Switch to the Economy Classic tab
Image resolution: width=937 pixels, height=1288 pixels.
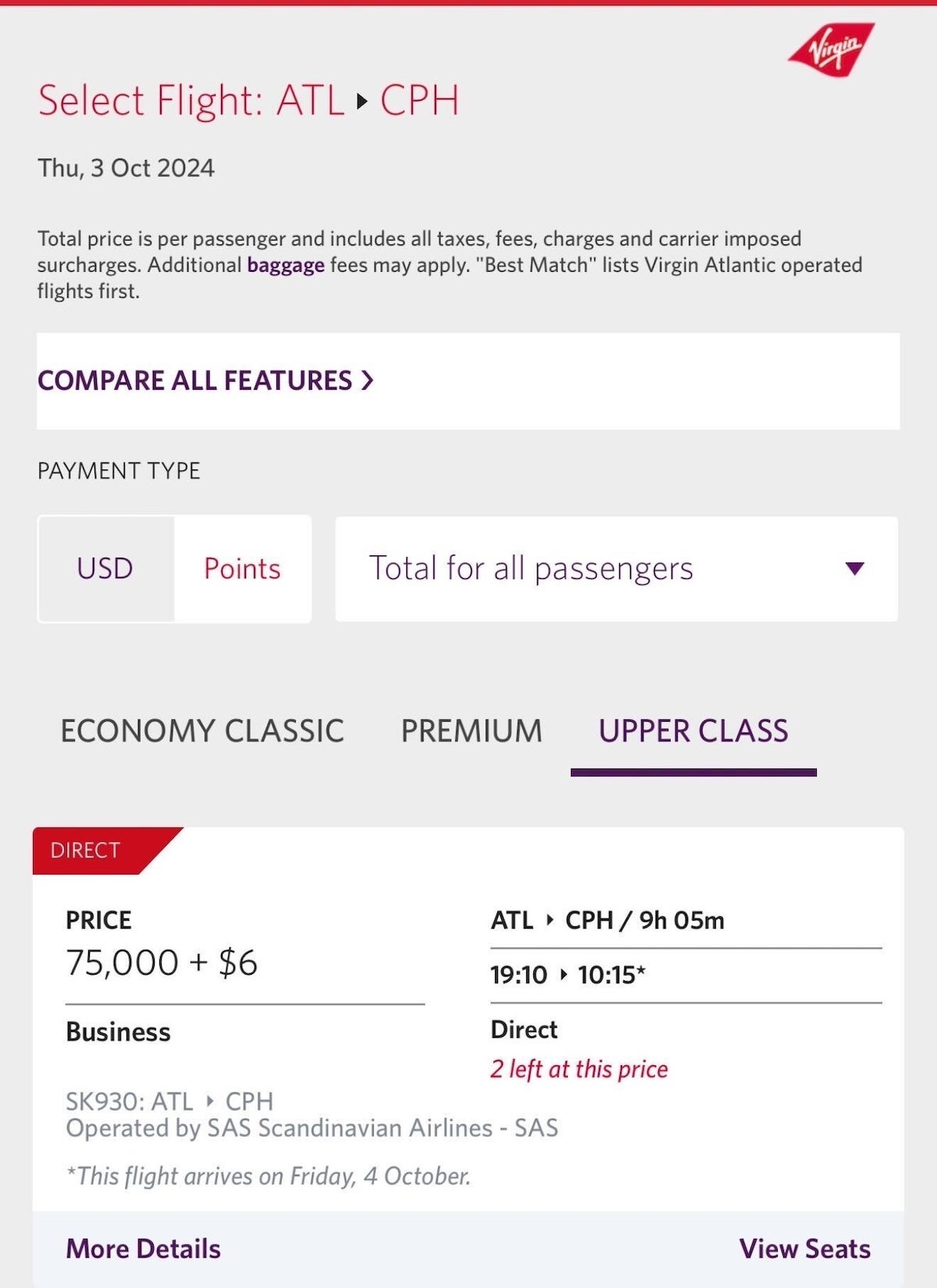point(201,731)
